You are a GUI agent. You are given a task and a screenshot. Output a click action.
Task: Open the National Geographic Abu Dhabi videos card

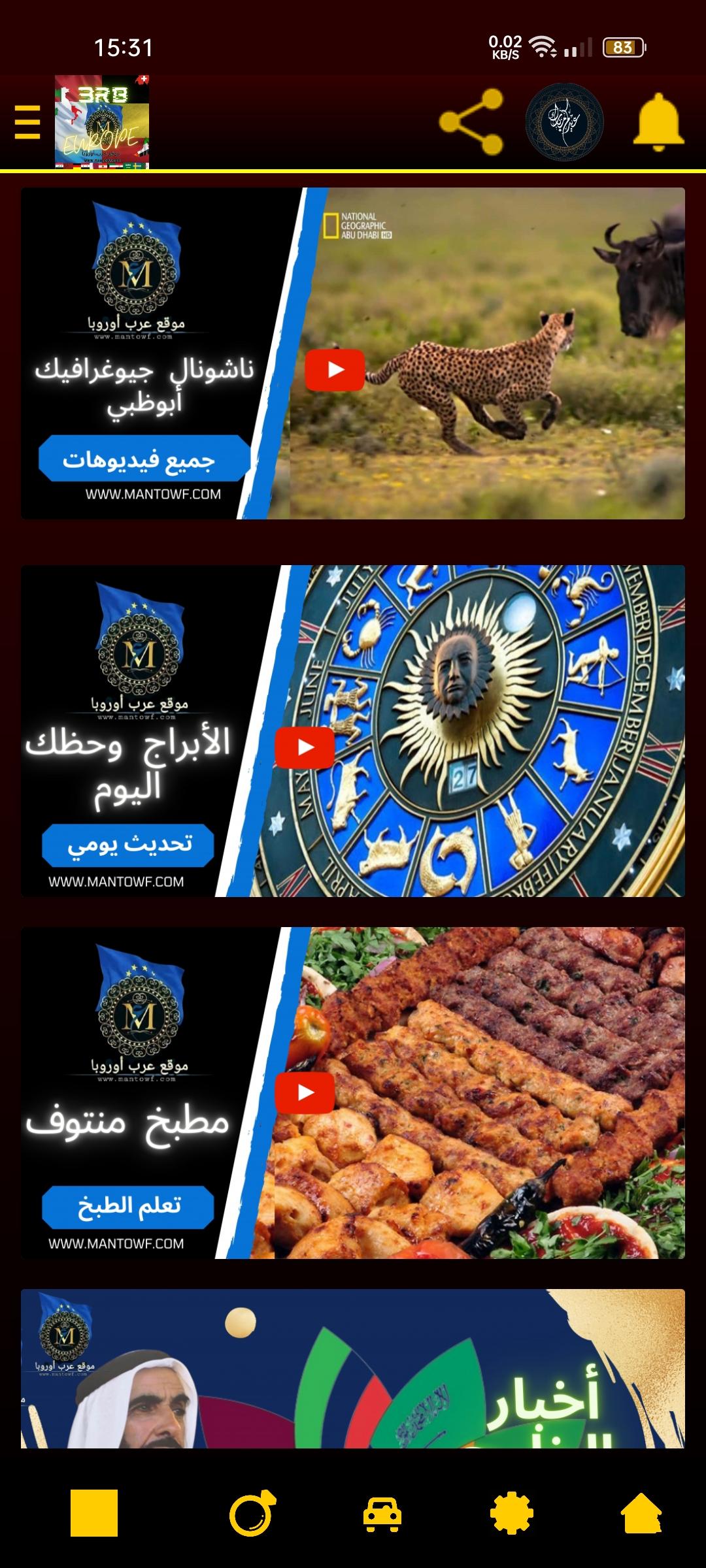[353, 353]
